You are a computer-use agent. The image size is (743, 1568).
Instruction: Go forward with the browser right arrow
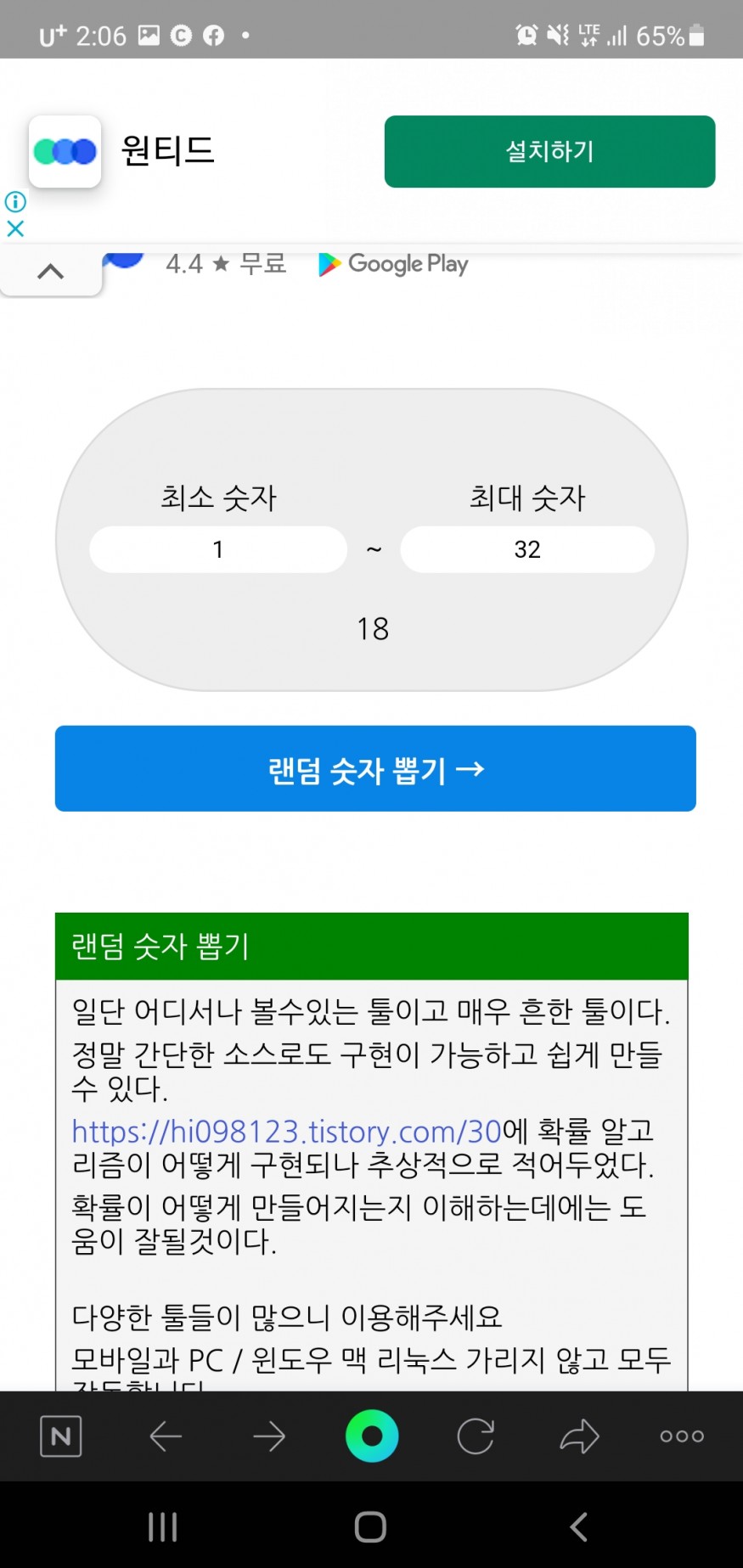tap(269, 1436)
